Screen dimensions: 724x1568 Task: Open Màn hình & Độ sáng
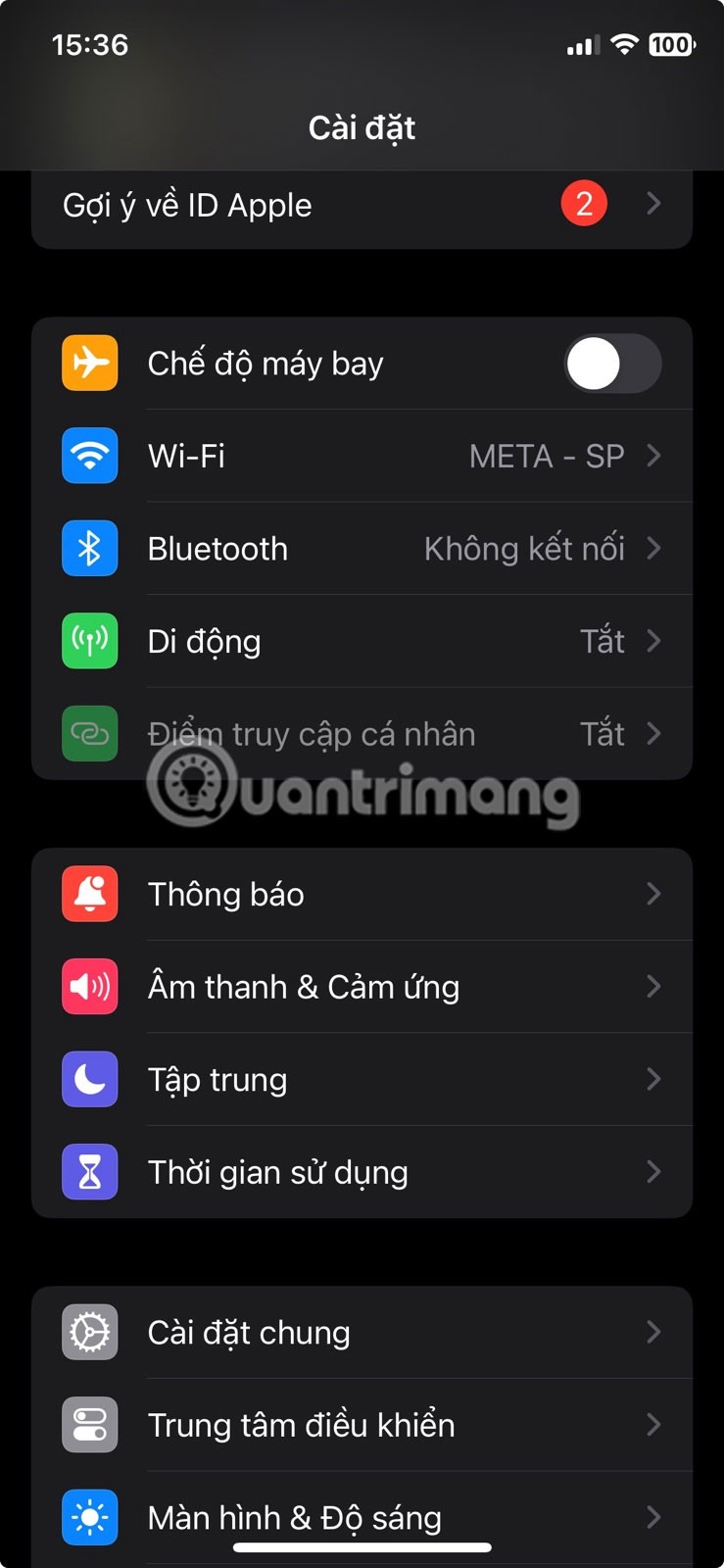(361, 1517)
